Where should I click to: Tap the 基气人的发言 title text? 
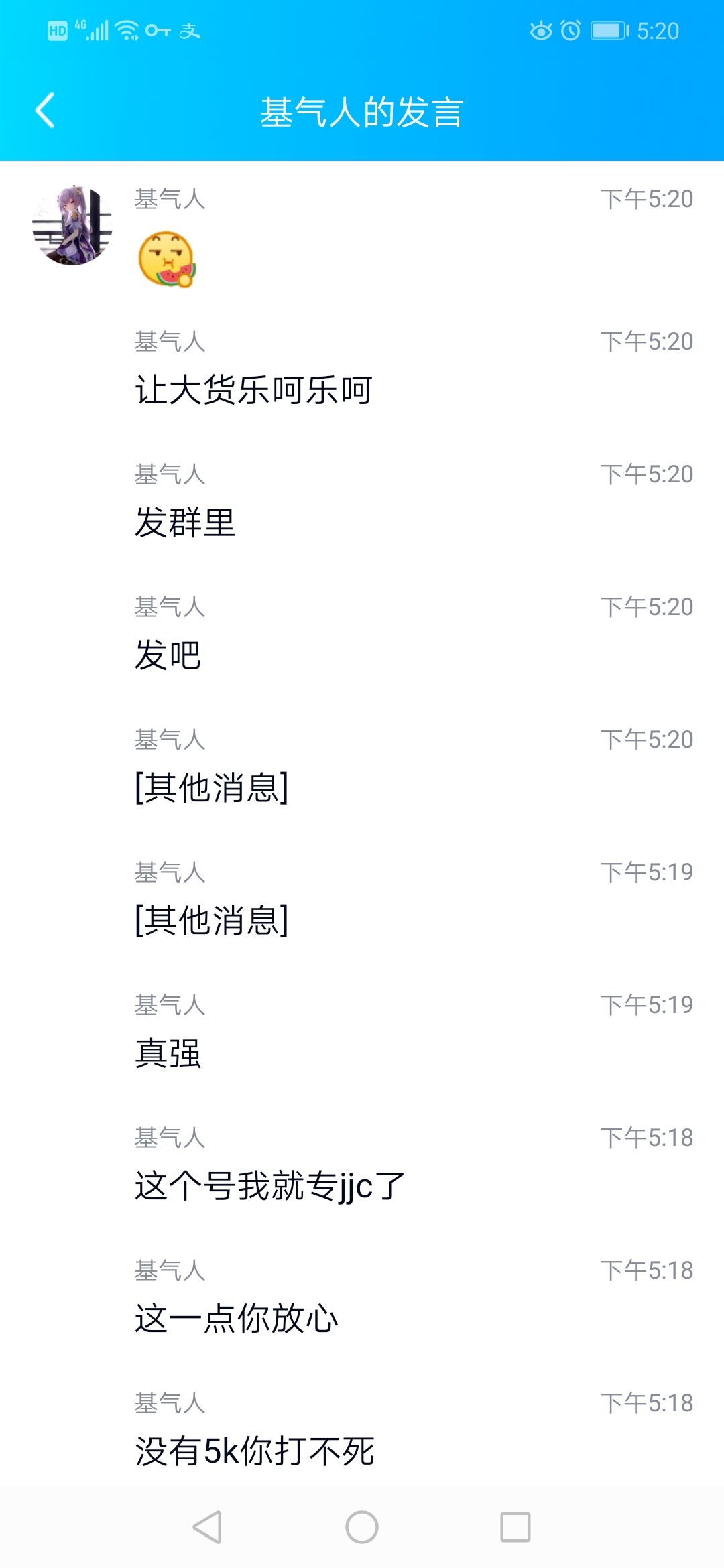tap(362, 111)
